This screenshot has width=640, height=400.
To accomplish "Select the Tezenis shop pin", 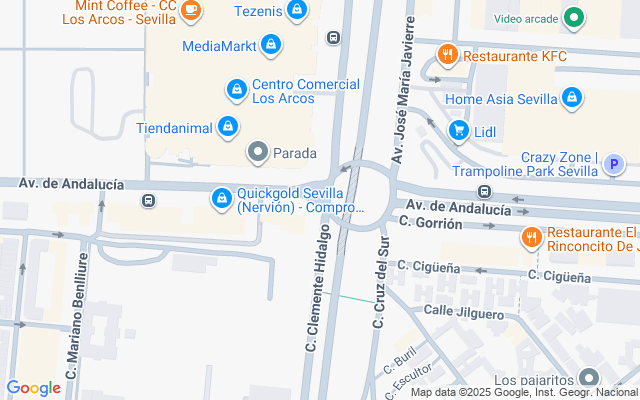I will [296, 11].
